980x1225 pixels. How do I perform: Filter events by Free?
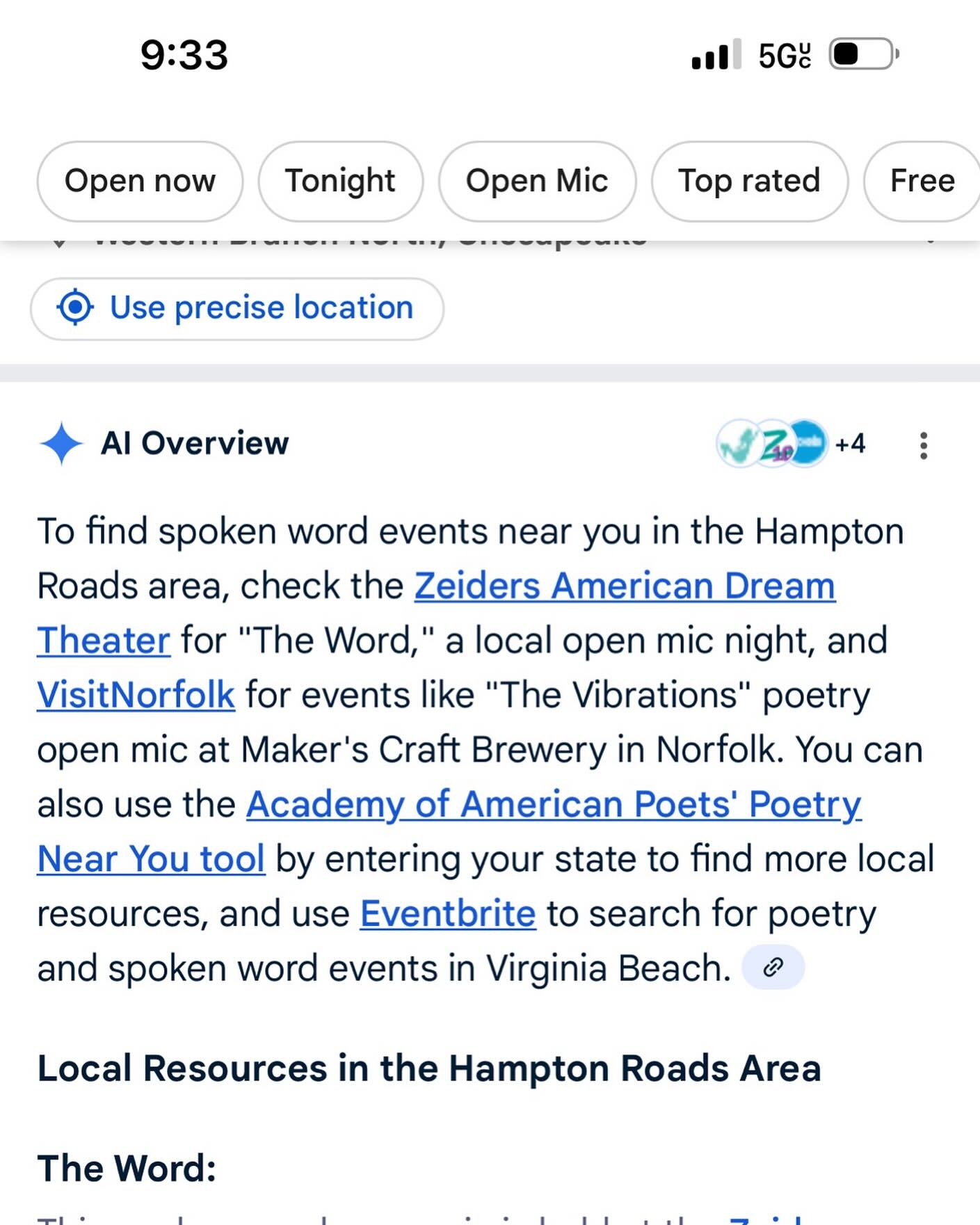(x=922, y=182)
